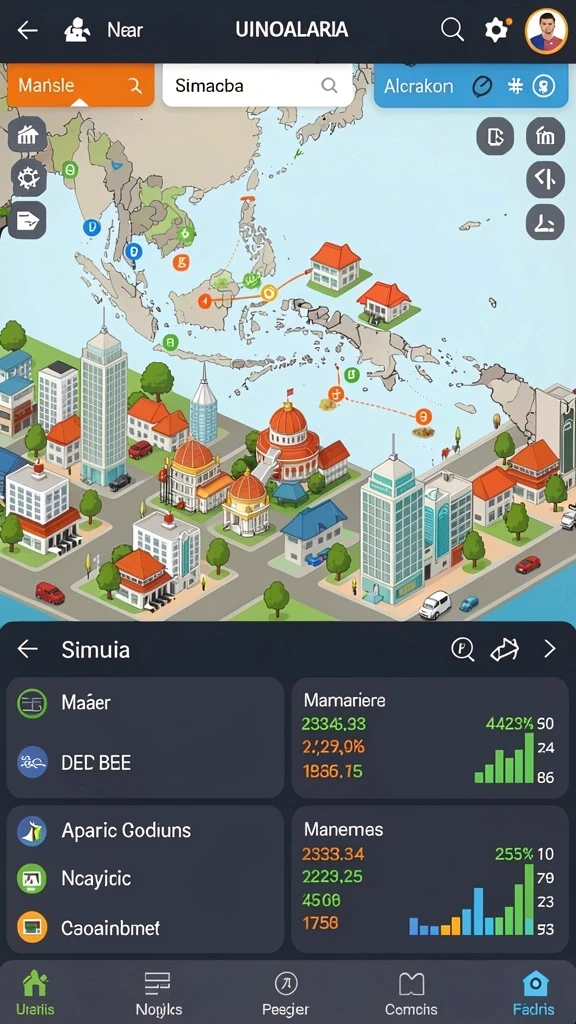Open the Fadris tab
Image resolution: width=576 pixels, height=1024 pixels.
(x=534, y=993)
